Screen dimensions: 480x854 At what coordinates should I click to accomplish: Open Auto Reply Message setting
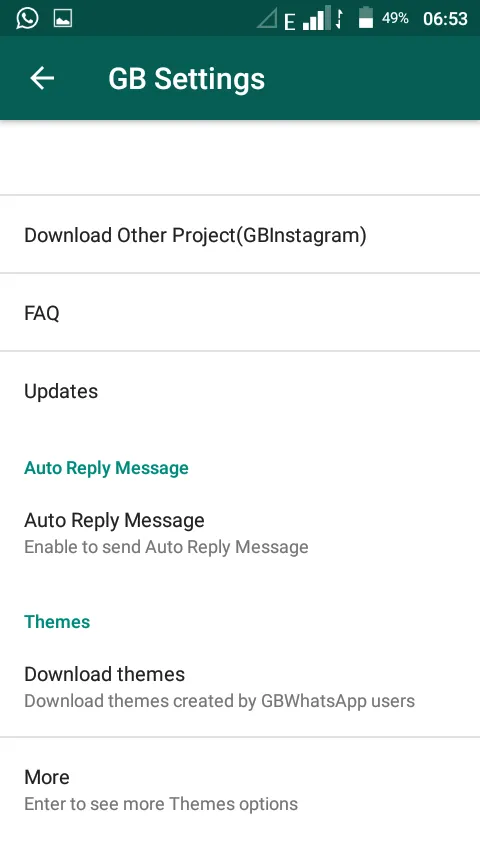coord(240,533)
